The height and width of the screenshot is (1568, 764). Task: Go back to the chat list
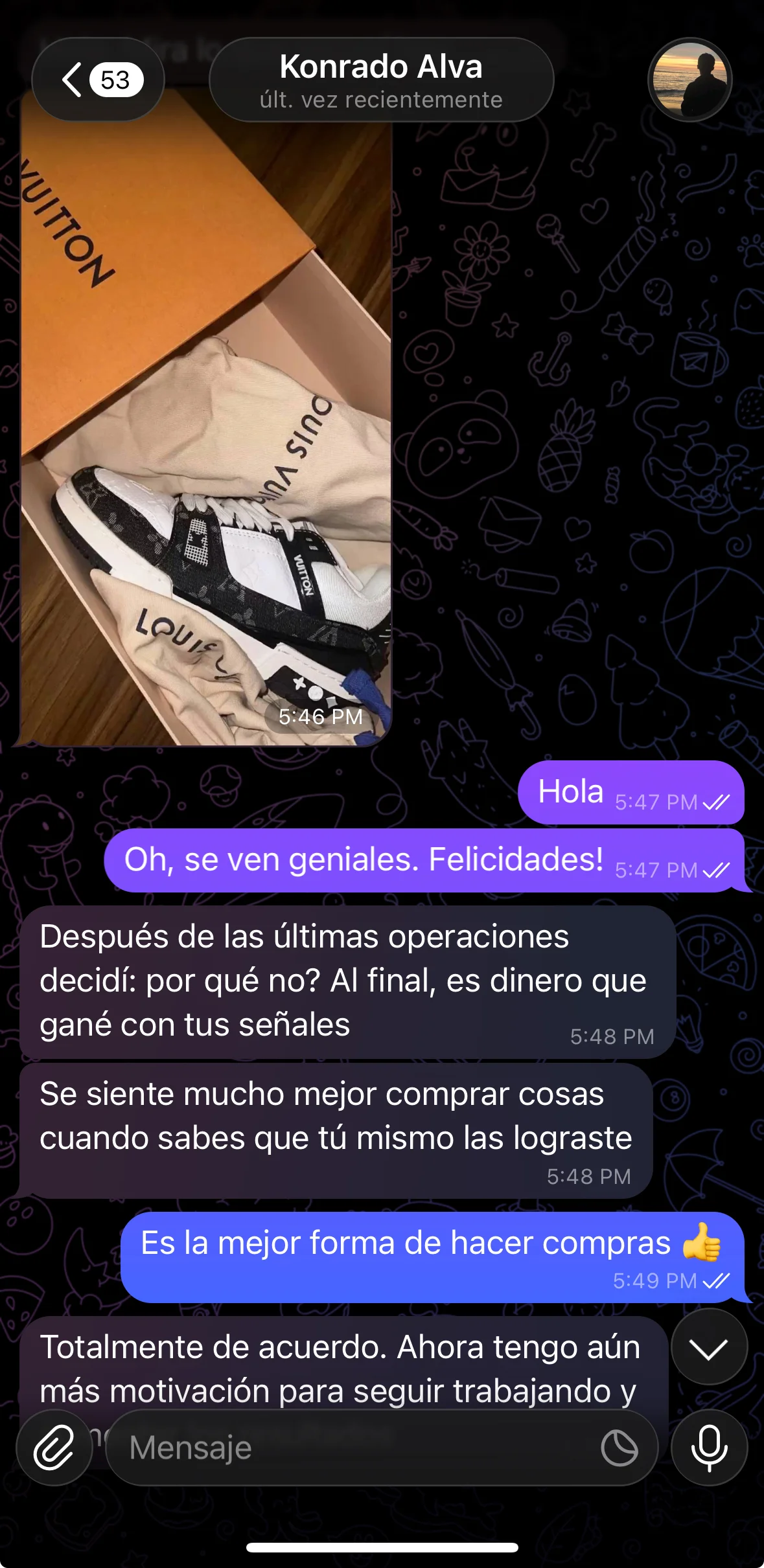click(97, 80)
